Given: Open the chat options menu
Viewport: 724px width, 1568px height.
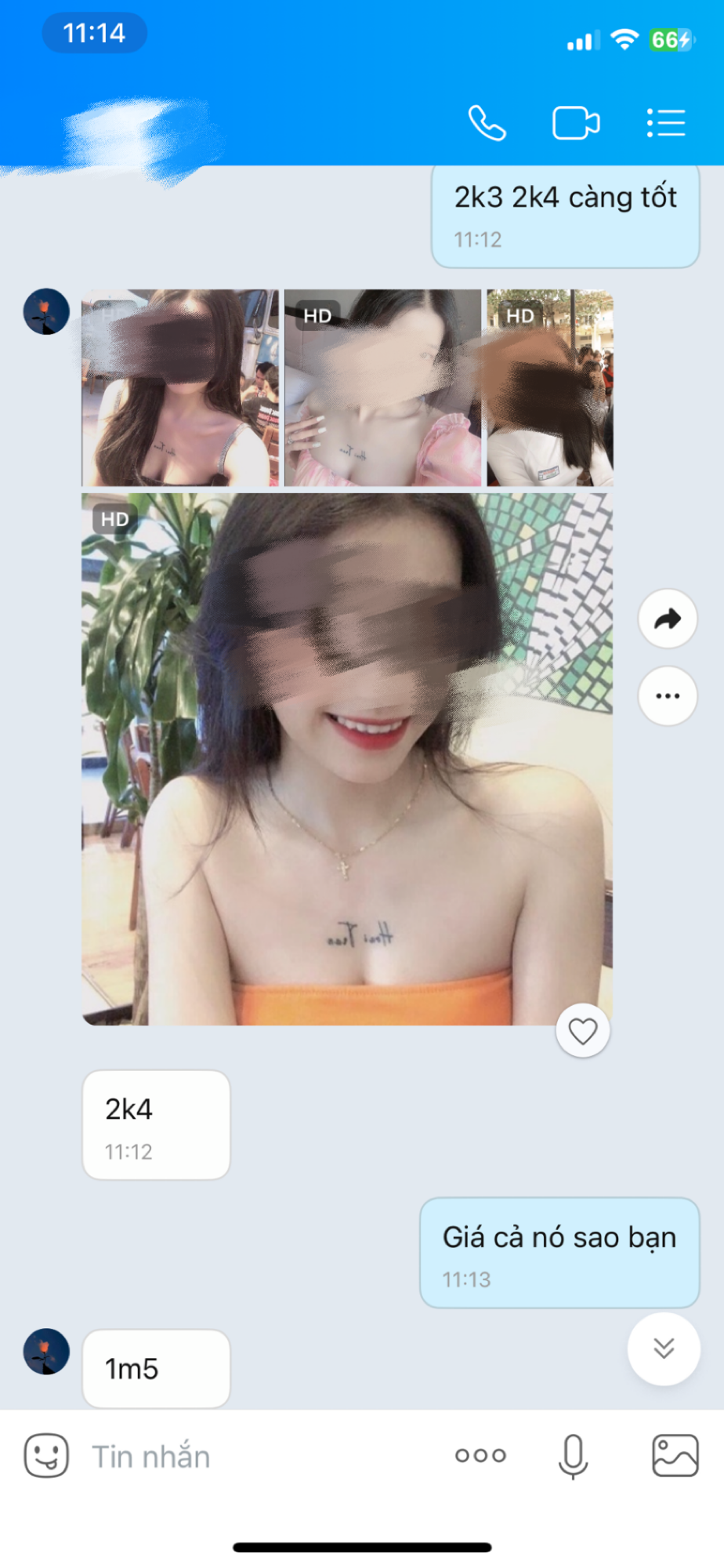Looking at the screenshot, I should 666,123.
